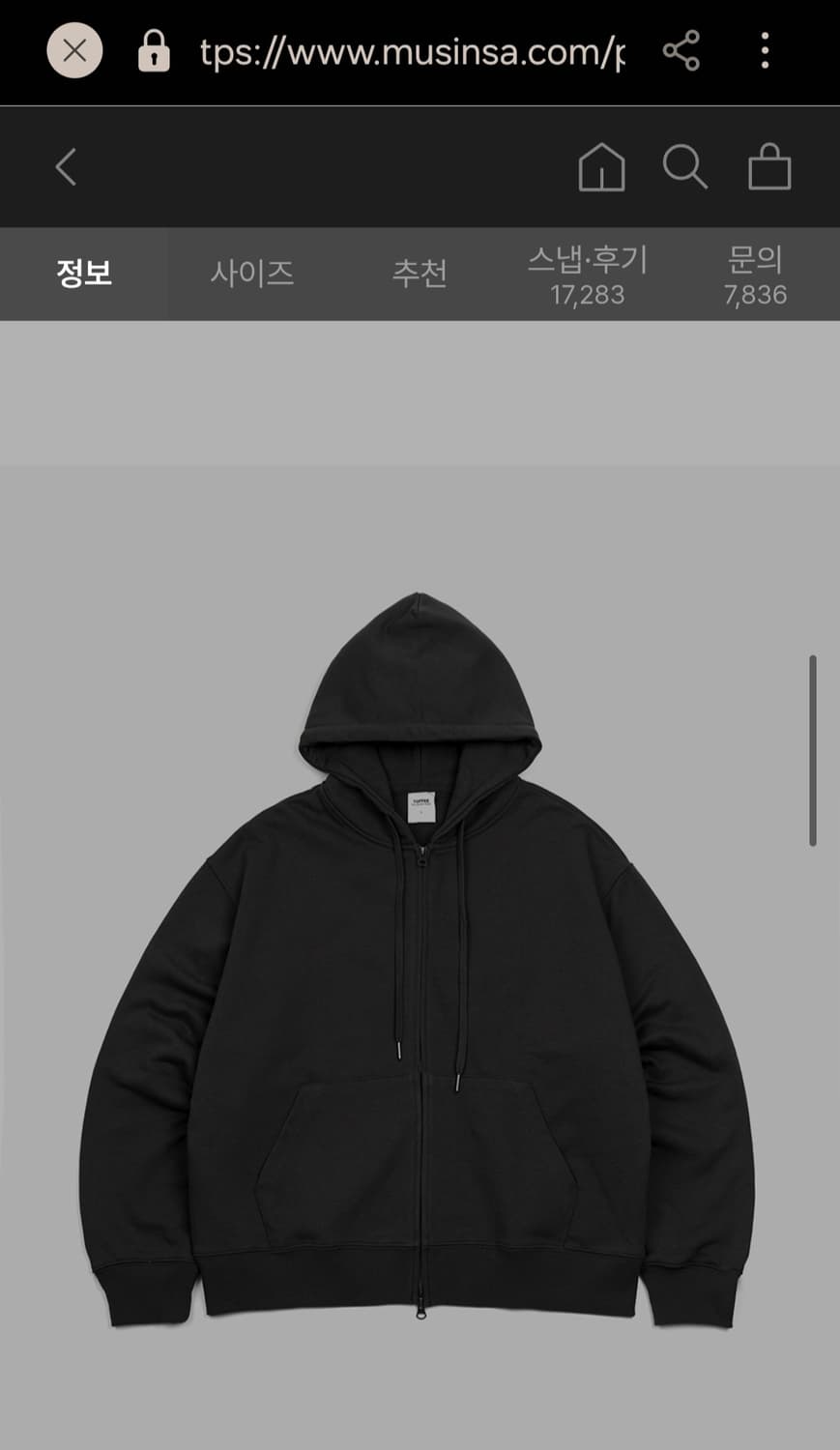Open search with the magnifier icon
Screen dimensions: 840x1450
tap(685, 167)
